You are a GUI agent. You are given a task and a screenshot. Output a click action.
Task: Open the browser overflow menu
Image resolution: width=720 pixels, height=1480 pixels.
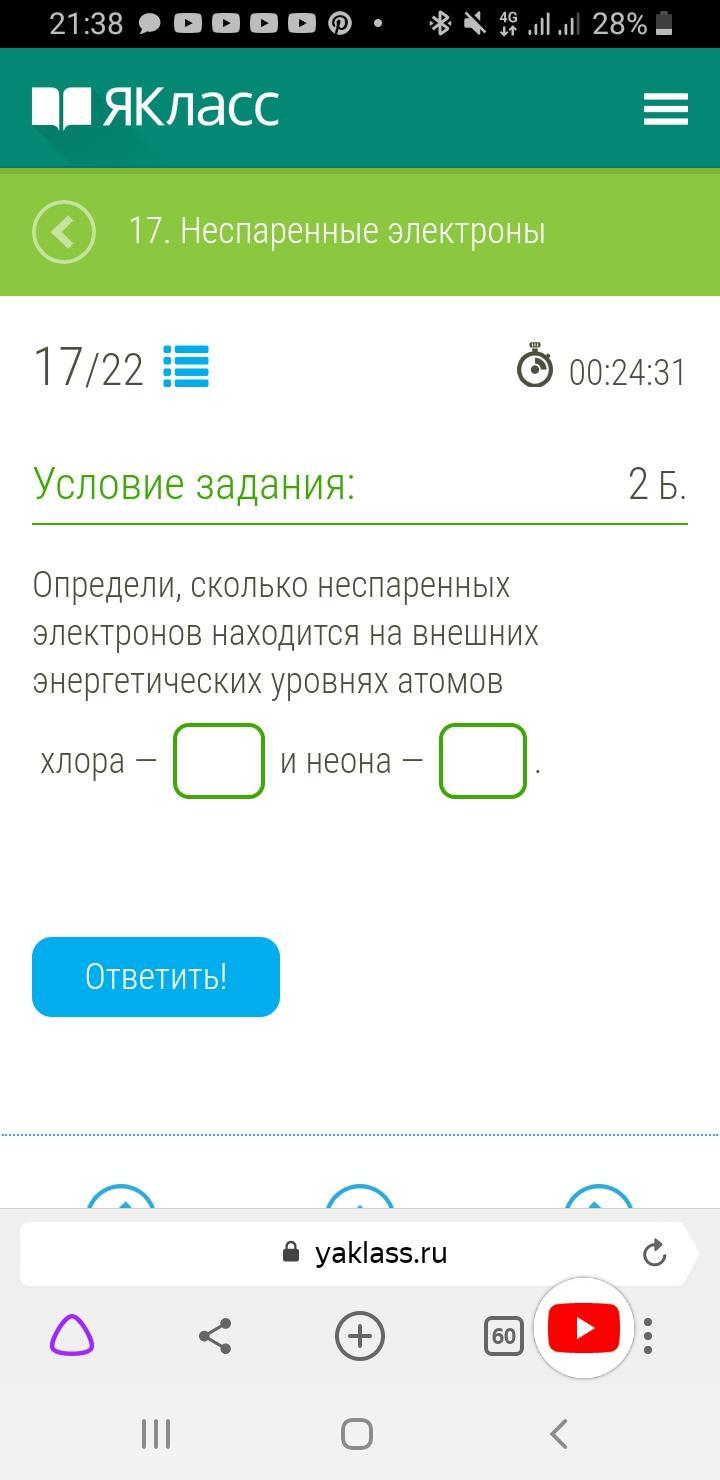648,1336
